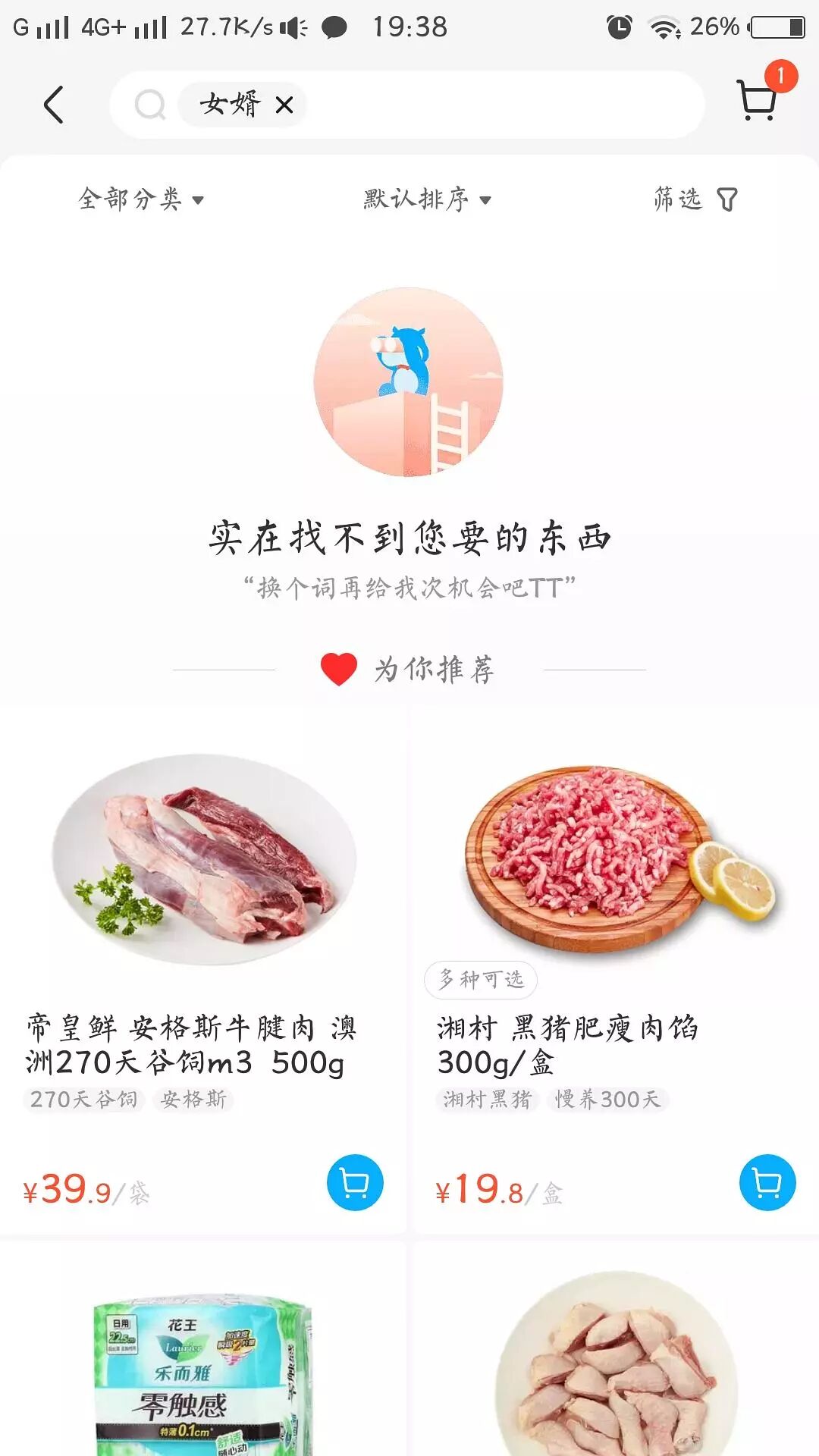Open the 筛选 filter options
The height and width of the screenshot is (1456, 819).
(x=695, y=199)
